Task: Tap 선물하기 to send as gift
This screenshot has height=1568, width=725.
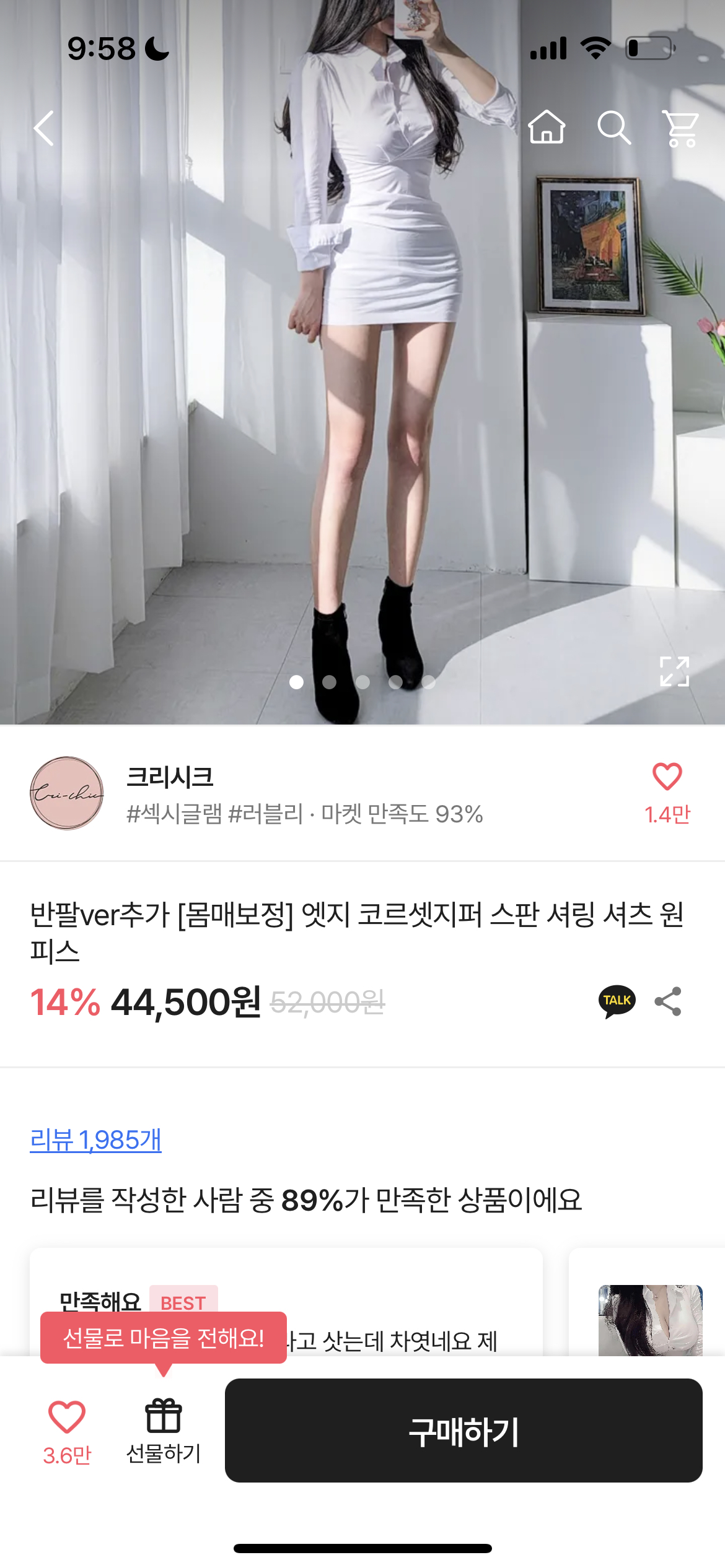Action: (x=164, y=1431)
